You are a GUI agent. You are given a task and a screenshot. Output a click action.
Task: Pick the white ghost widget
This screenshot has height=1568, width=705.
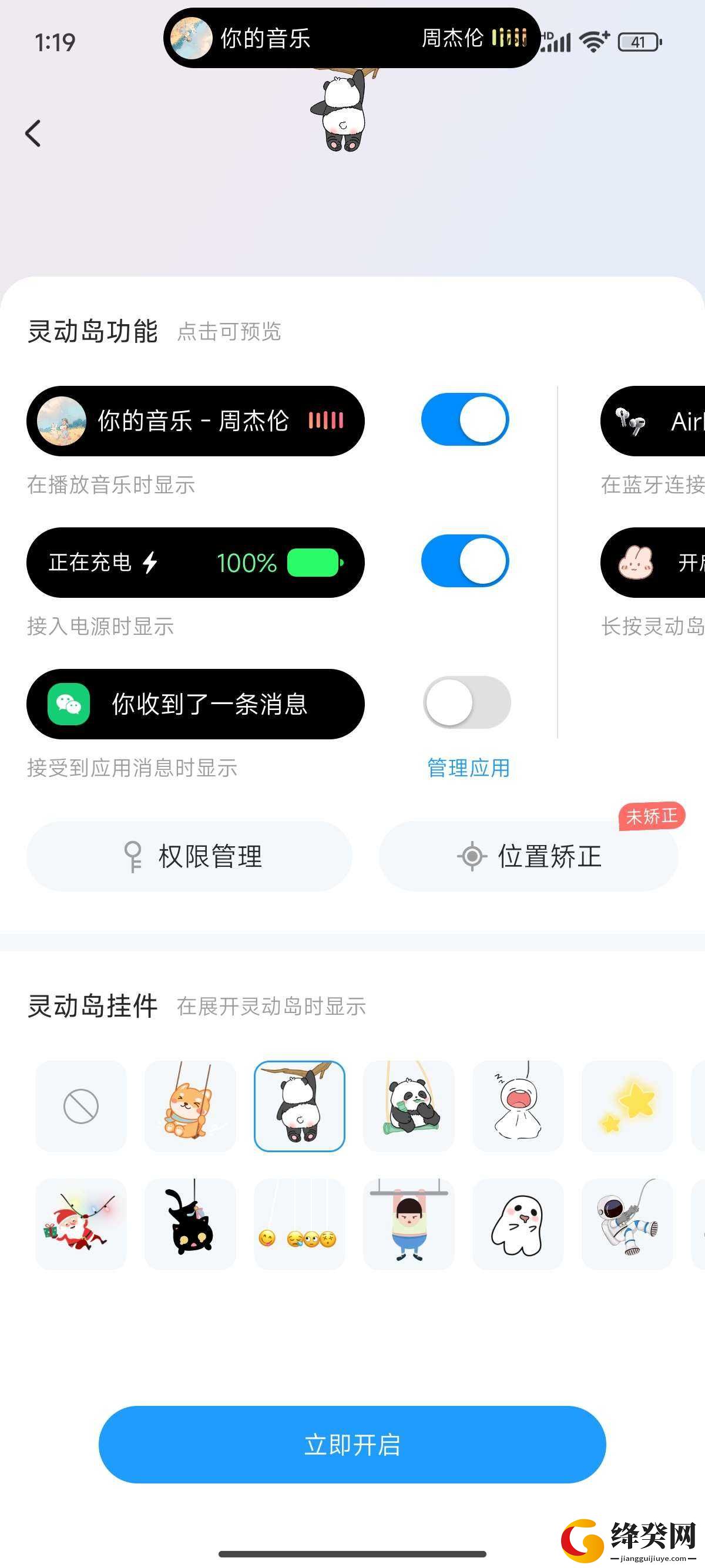coord(518,1224)
